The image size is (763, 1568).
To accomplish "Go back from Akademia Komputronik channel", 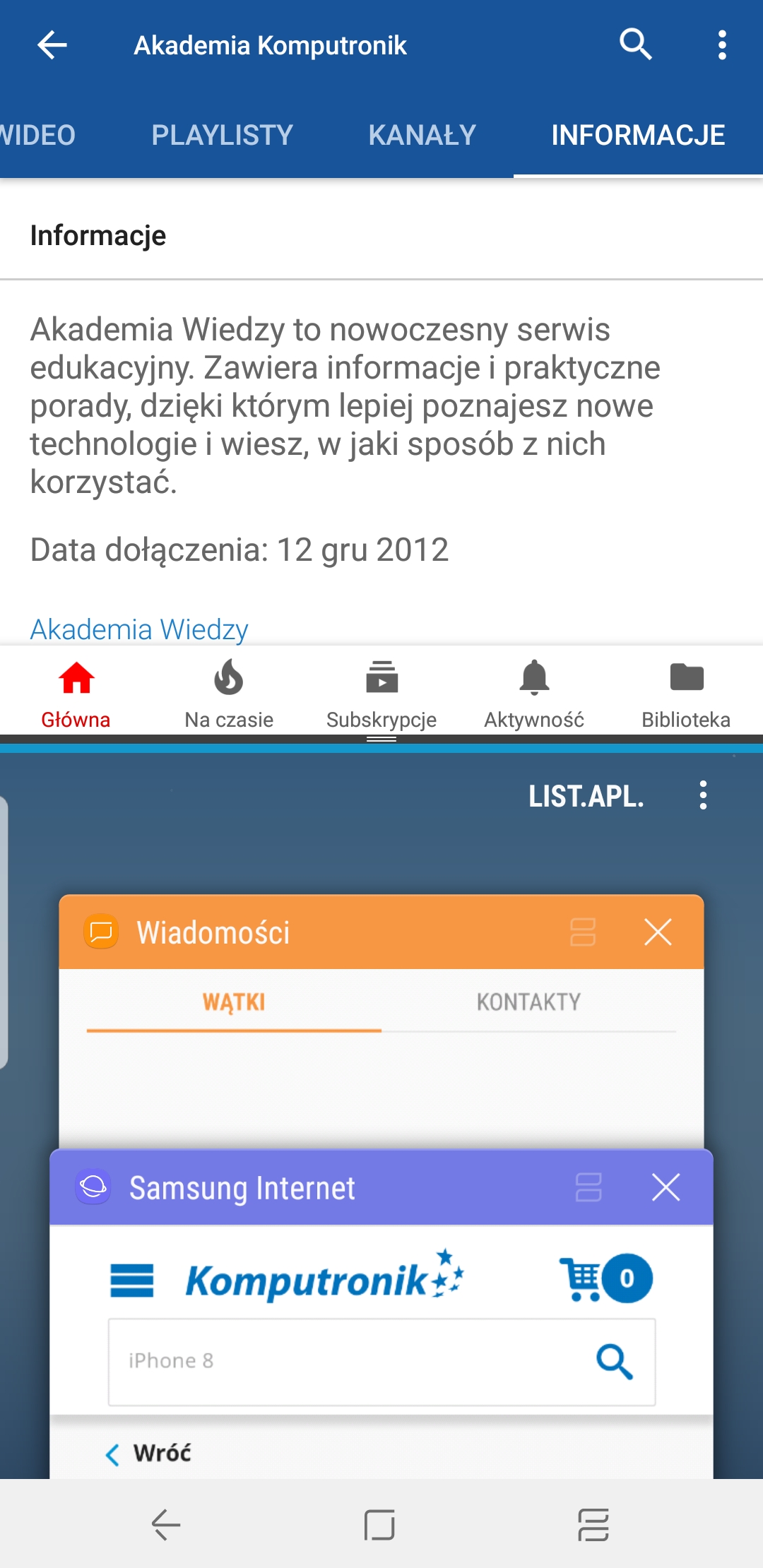I will click(x=52, y=45).
